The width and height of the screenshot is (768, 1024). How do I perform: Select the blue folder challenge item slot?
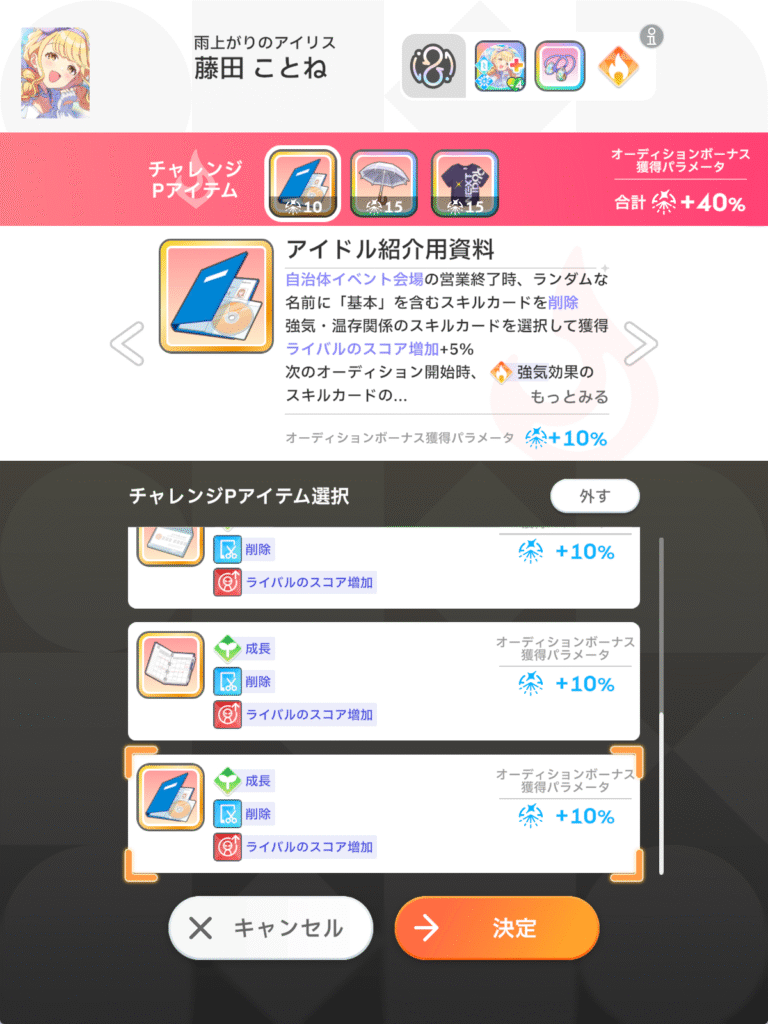302,183
